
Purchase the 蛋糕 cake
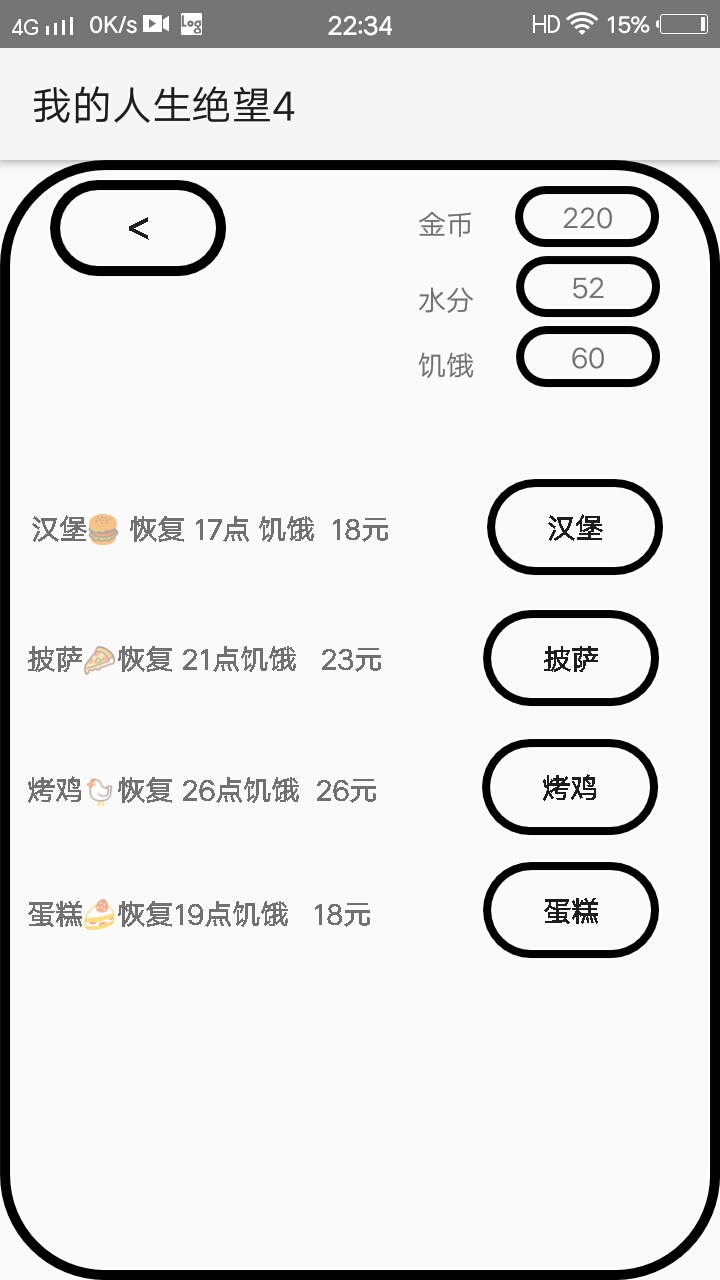tap(571, 911)
